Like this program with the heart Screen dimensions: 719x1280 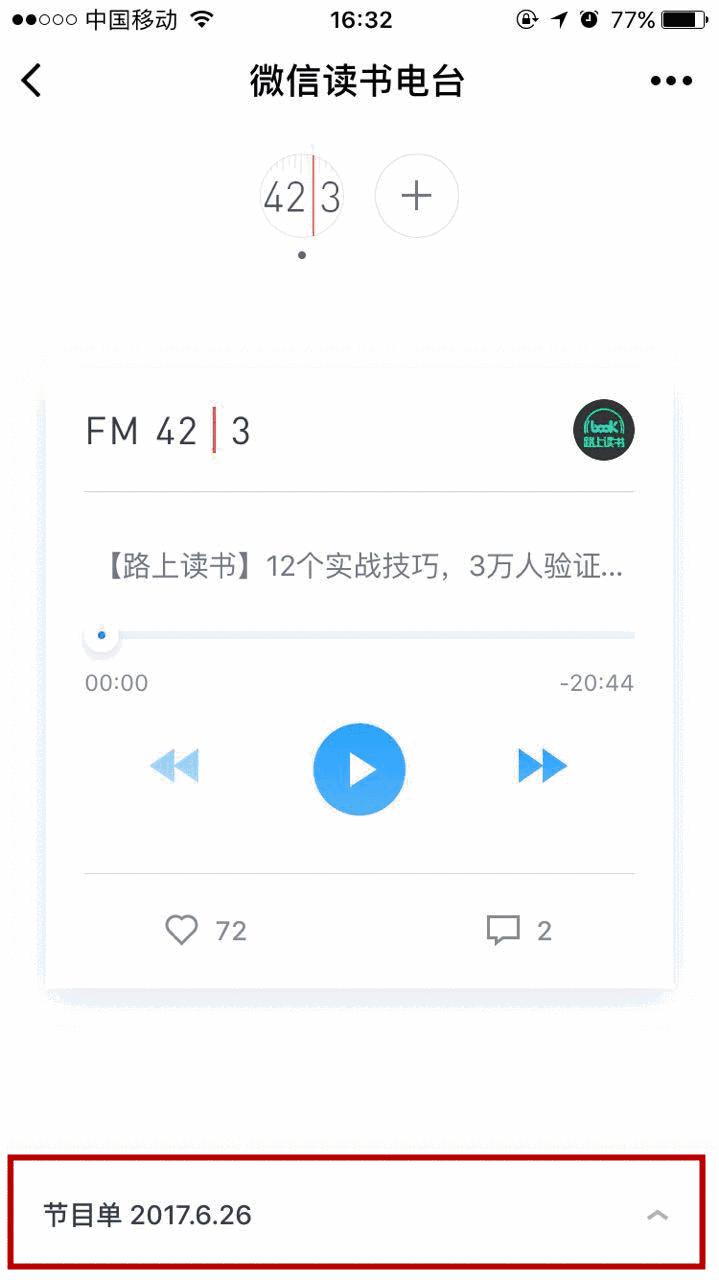182,931
